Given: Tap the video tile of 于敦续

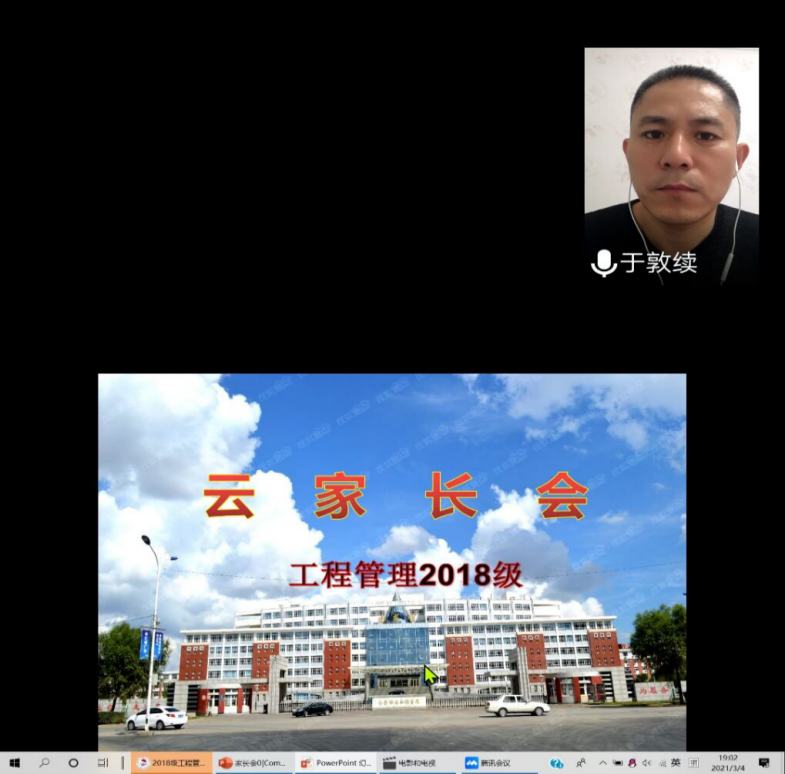Looking at the screenshot, I should (x=671, y=165).
